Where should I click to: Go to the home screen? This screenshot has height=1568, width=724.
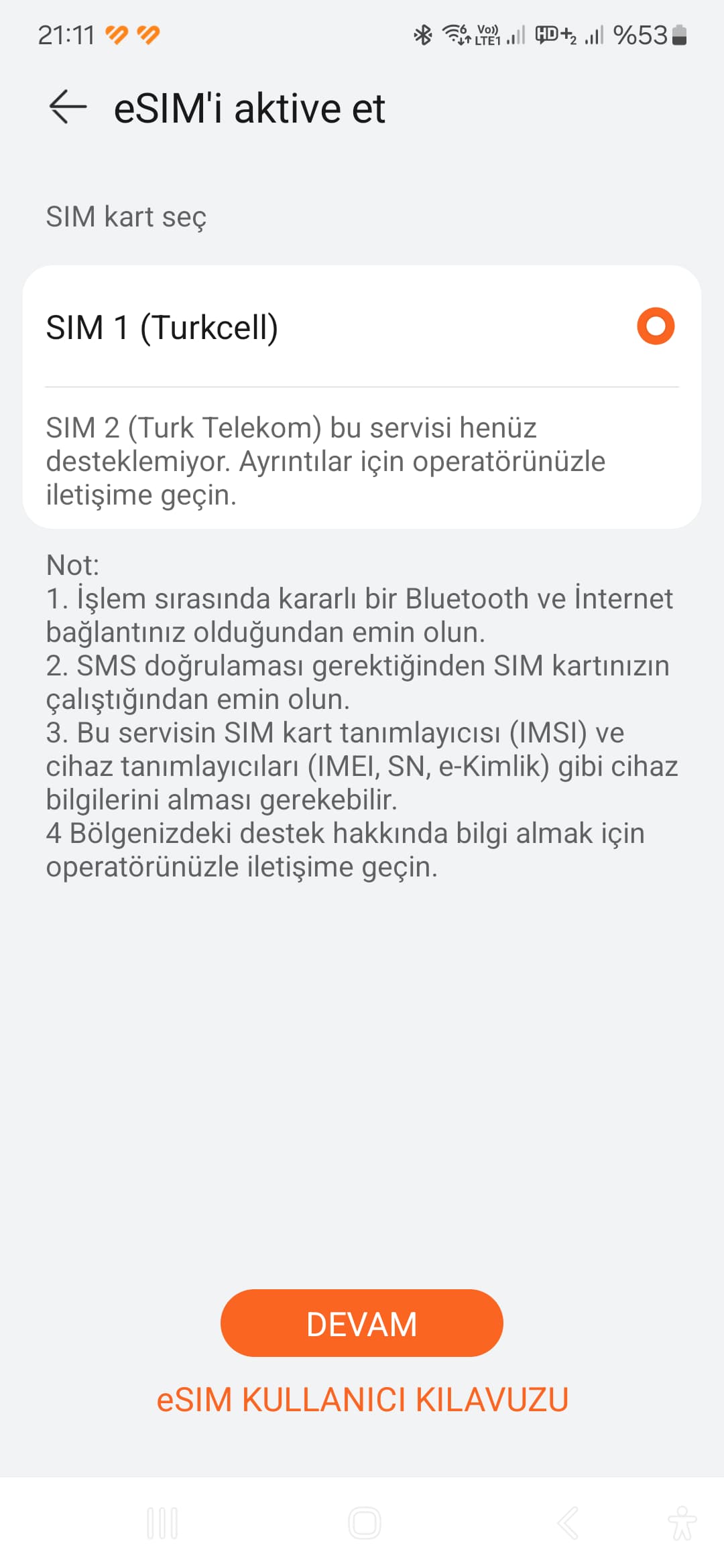click(365, 1523)
